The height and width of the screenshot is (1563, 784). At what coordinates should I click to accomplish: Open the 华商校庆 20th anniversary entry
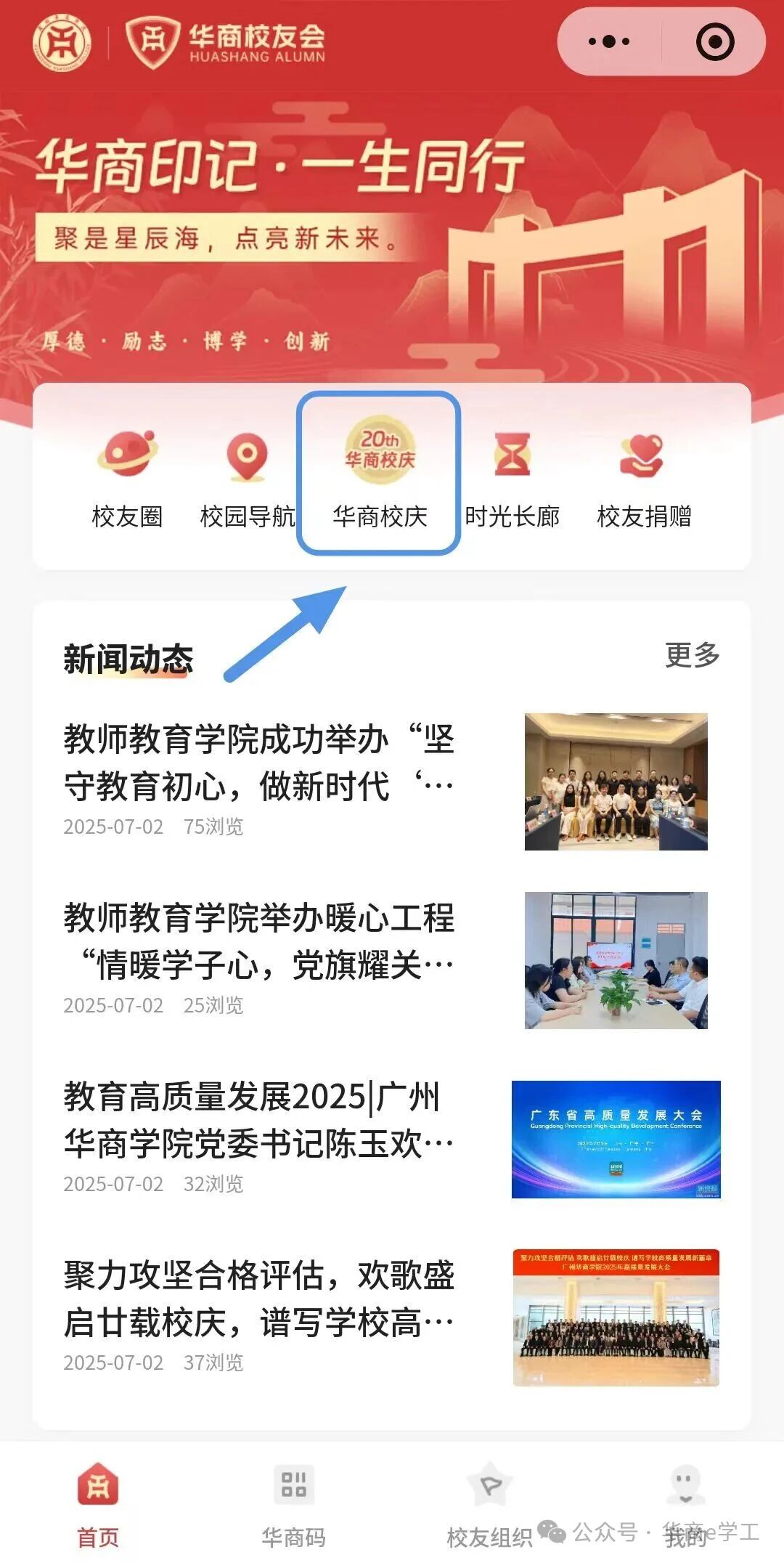pos(379,474)
